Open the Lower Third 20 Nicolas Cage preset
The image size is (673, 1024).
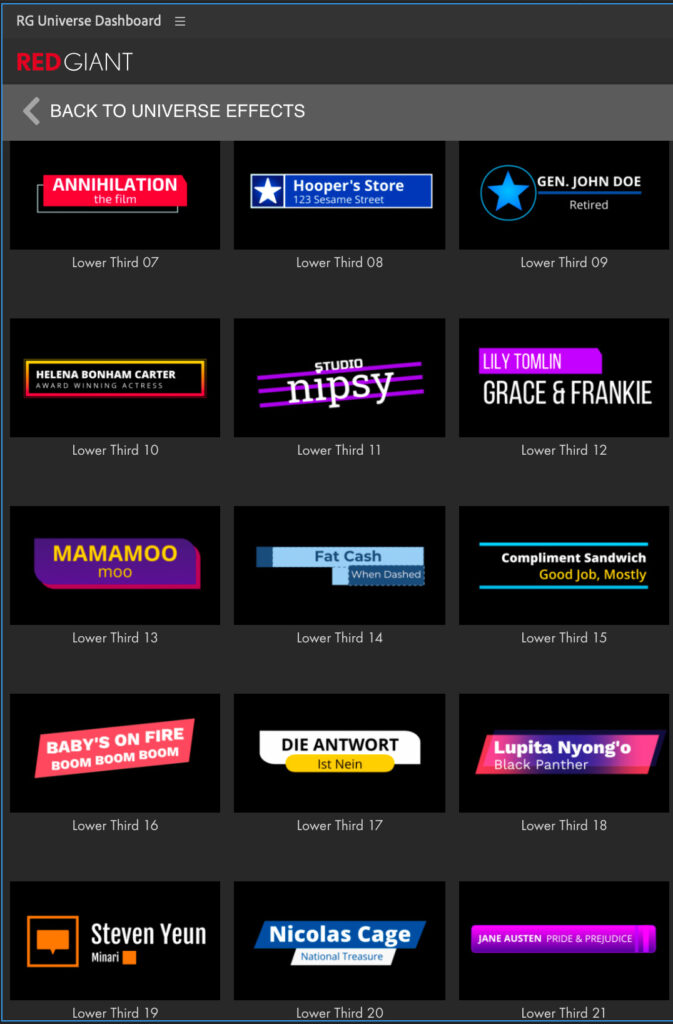(339, 940)
